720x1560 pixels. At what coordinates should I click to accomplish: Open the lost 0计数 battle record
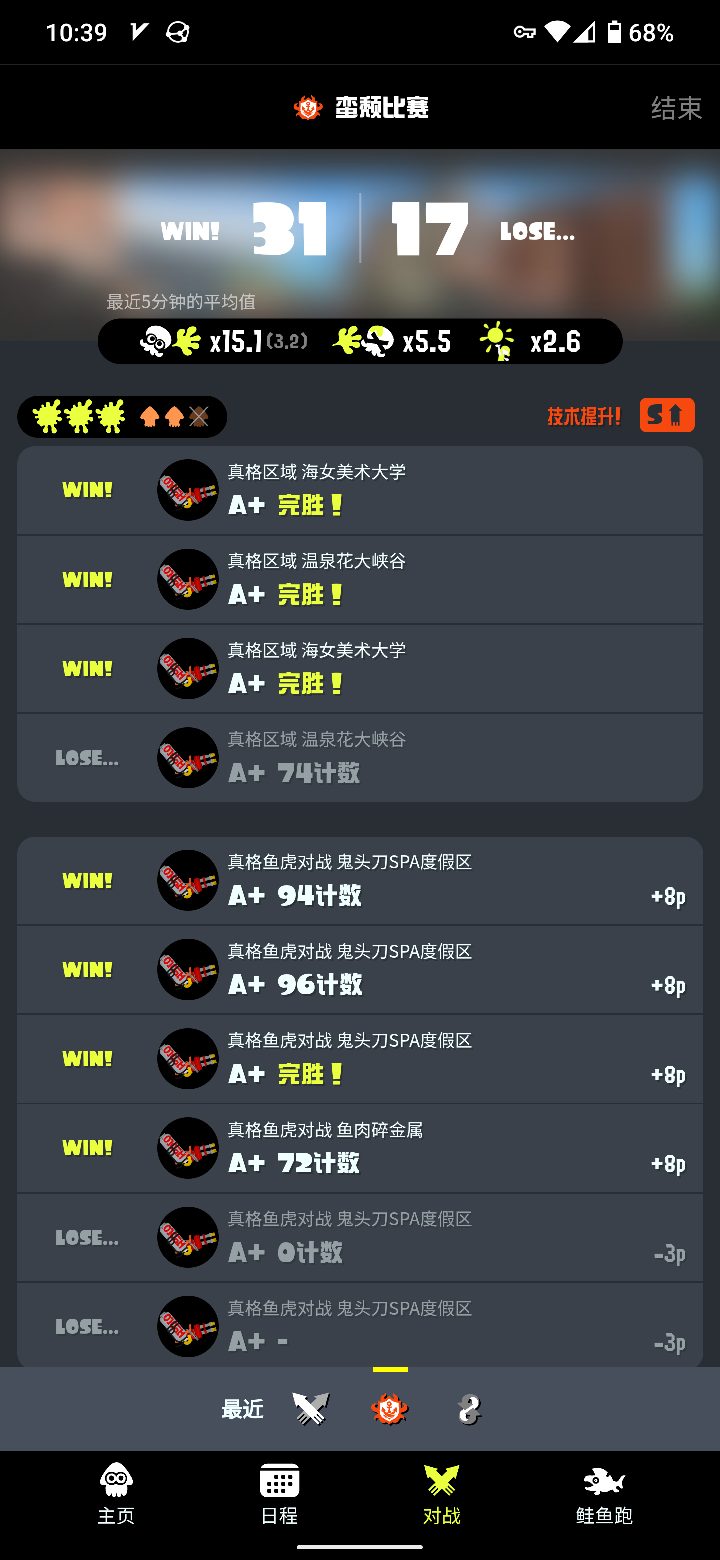pyautogui.click(x=360, y=1238)
